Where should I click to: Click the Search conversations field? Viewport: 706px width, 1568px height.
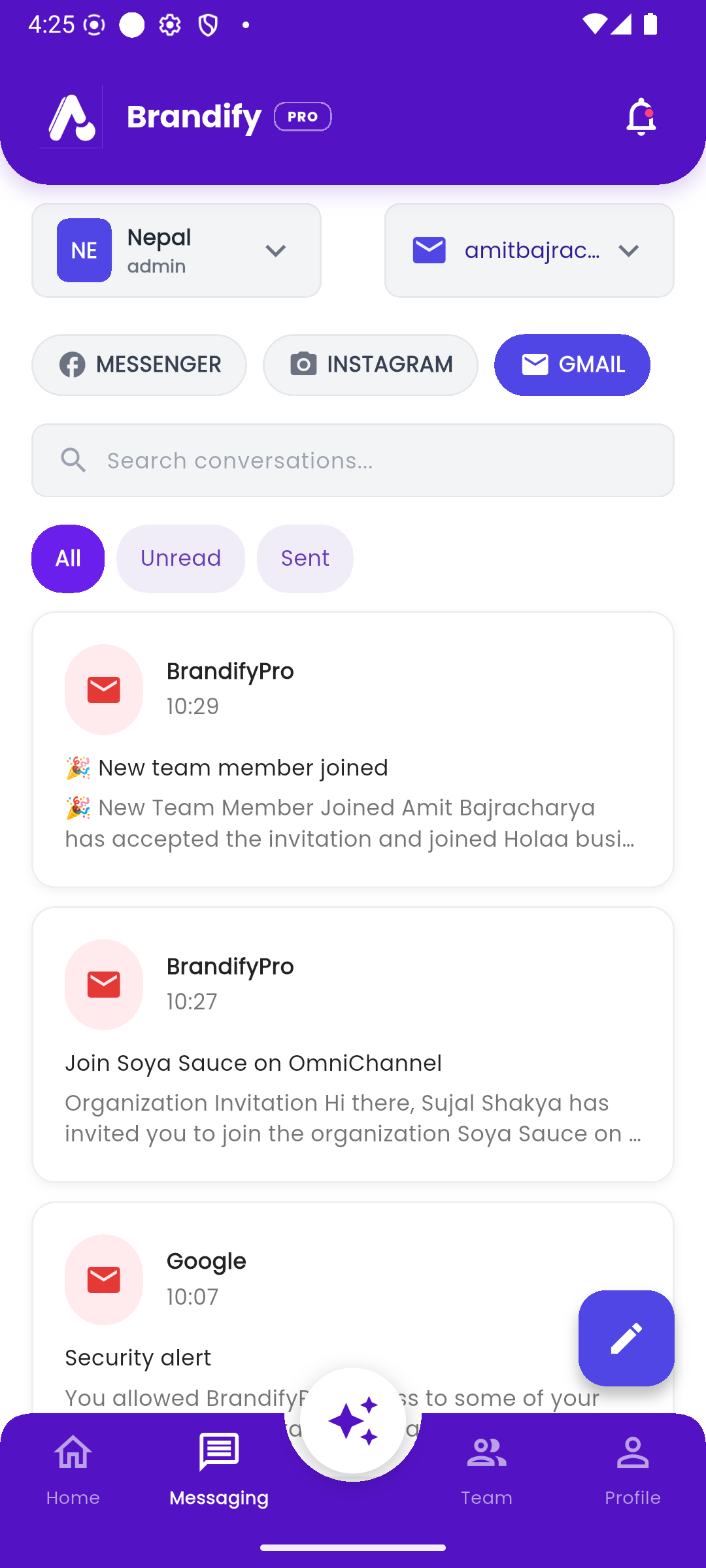click(x=353, y=460)
